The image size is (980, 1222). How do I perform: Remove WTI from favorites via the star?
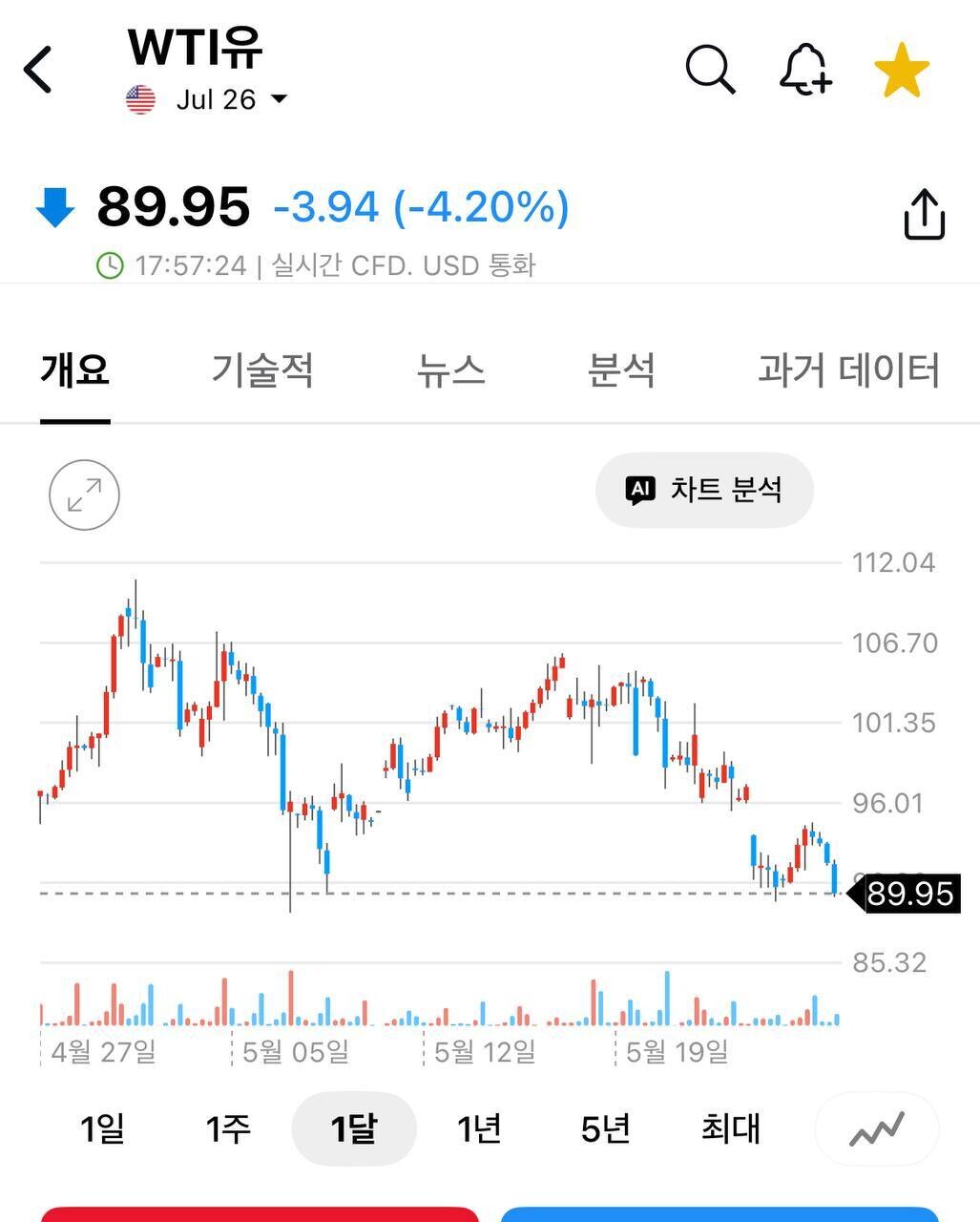tap(902, 71)
